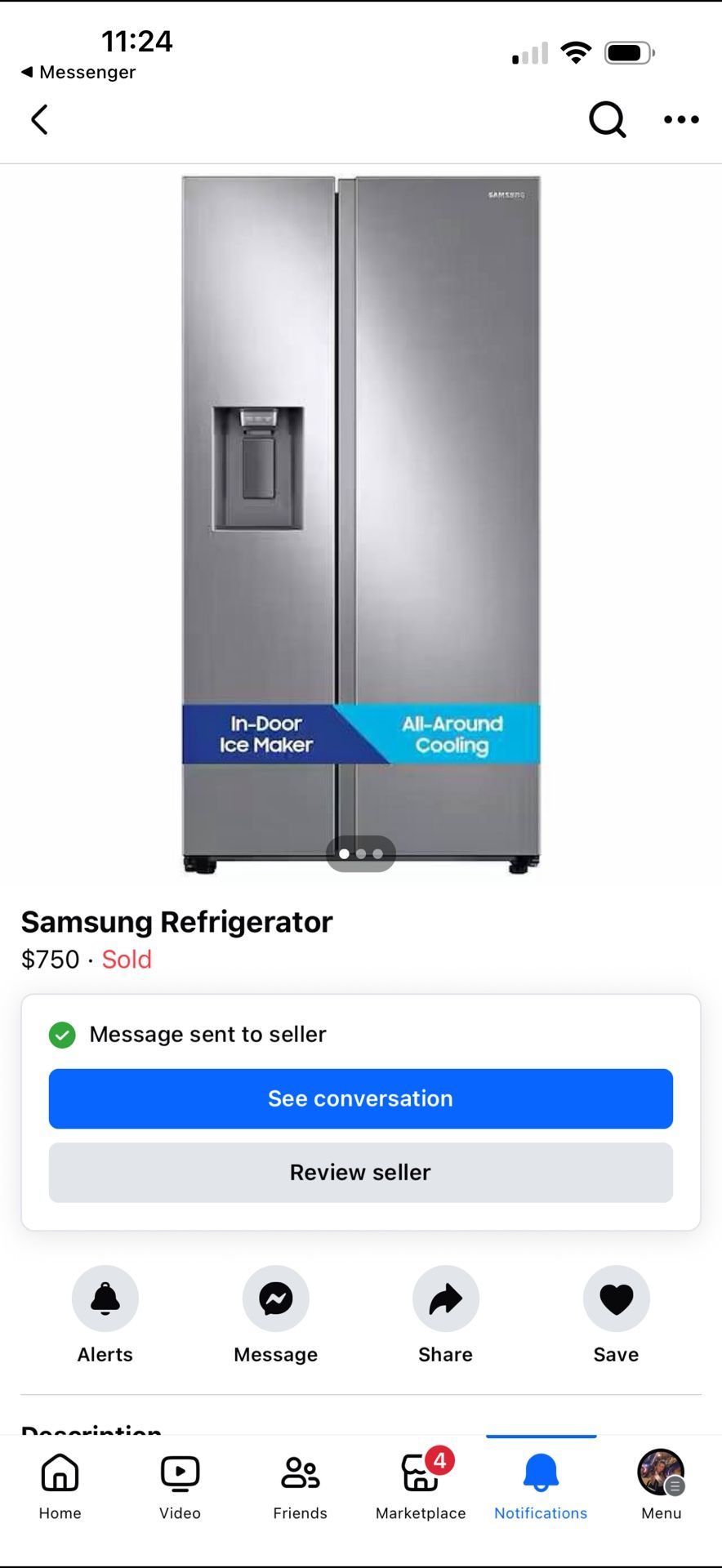Switch to the Video tab
Image resolution: width=722 pixels, height=1568 pixels.
pos(180,1487)
